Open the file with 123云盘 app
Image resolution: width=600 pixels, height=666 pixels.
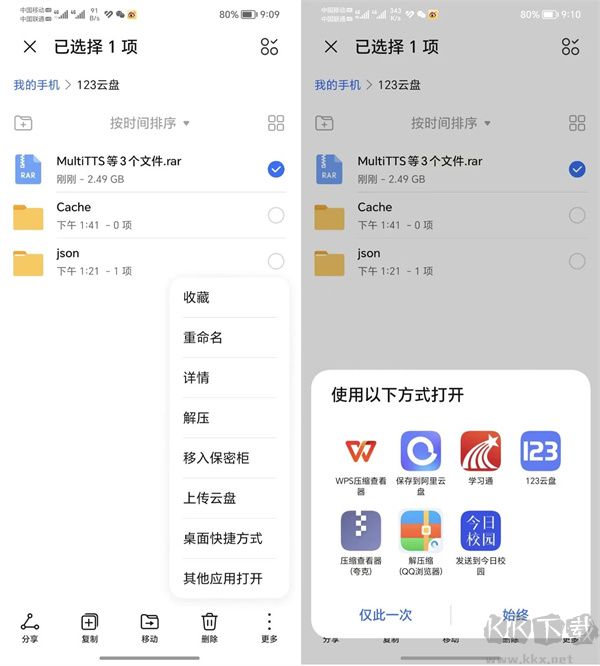click(x=540, y=452)
